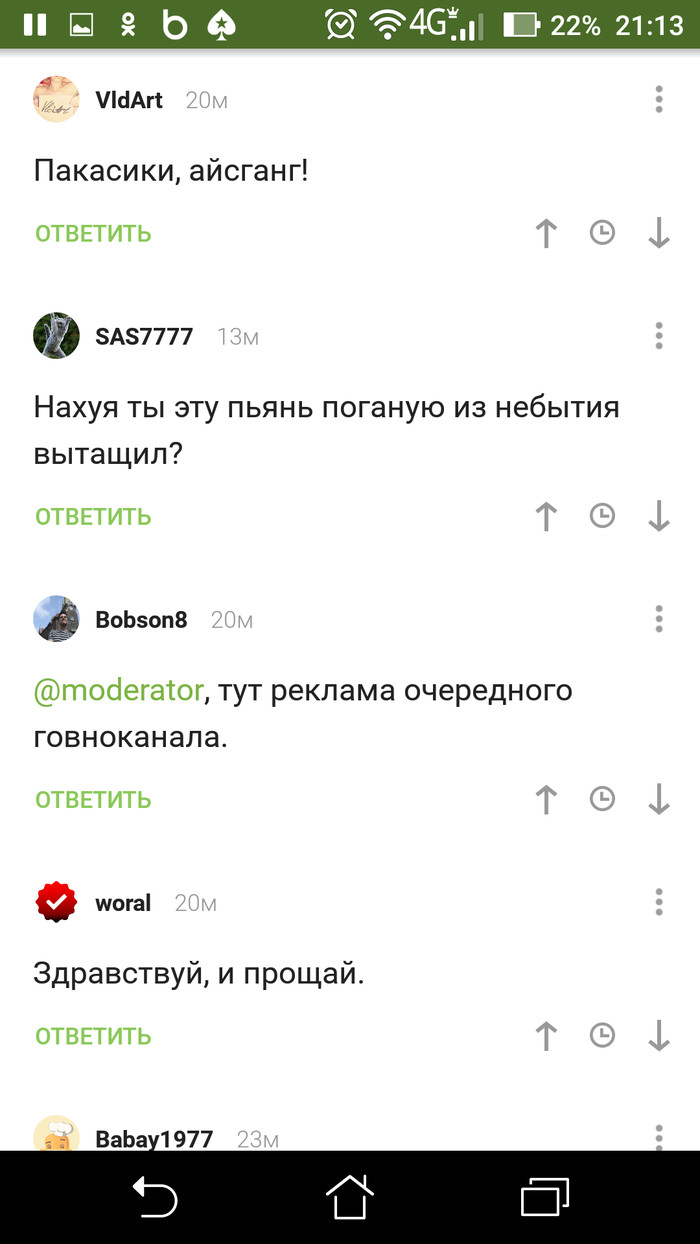700x1244 pixels.
Task: Open overflow menu on VldArt's comment
Action: (x=658, y=100)
